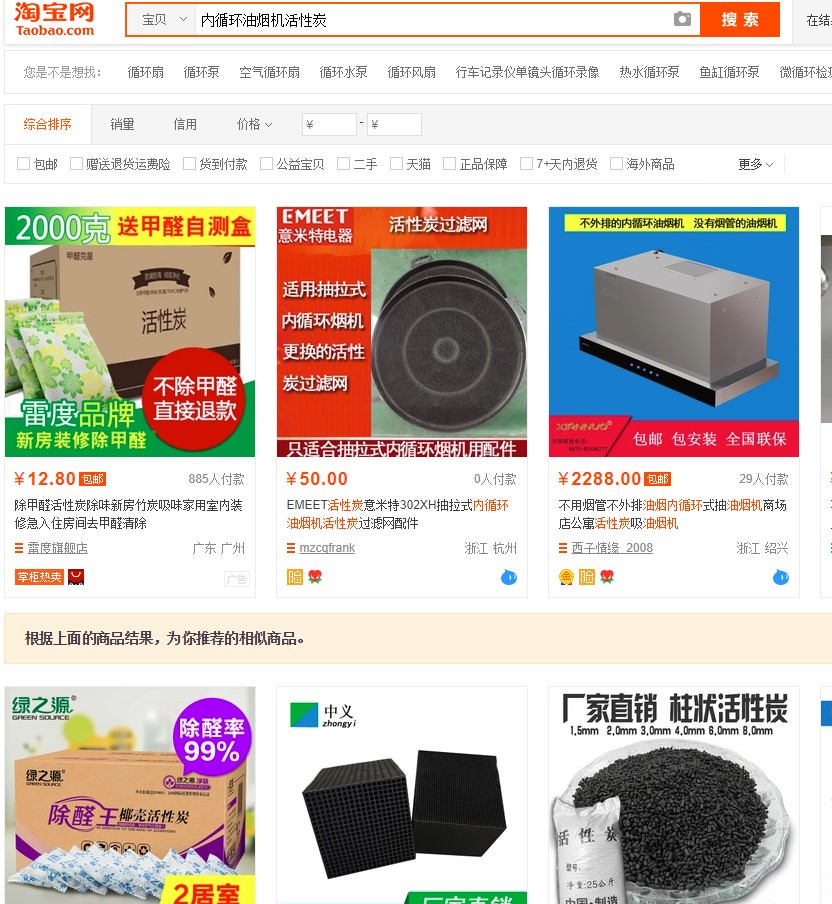Check the 海外商品 filter

point(617,164)
